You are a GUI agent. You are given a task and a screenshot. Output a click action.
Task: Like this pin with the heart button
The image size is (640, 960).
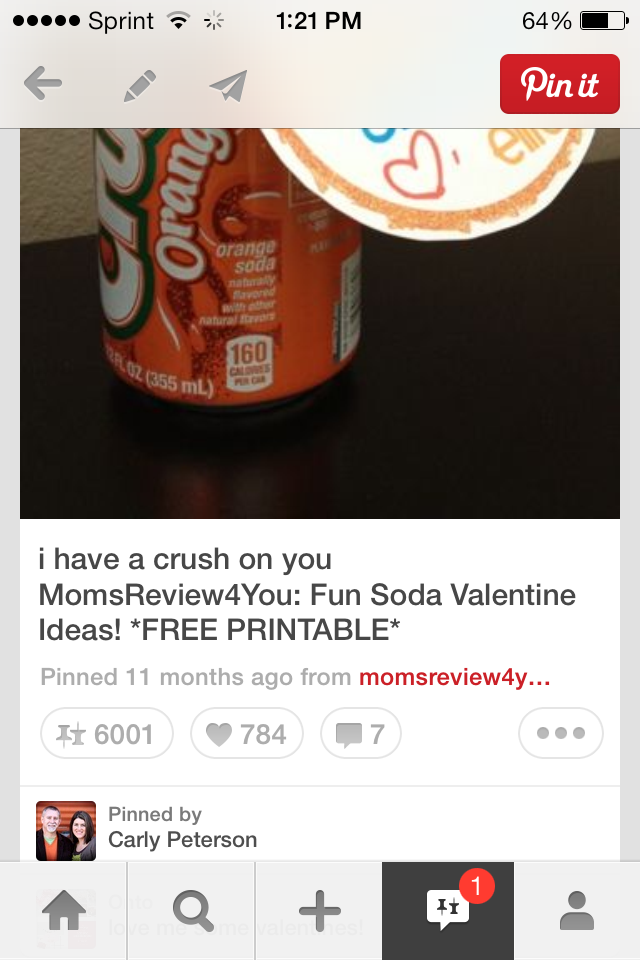click(246, 735)
